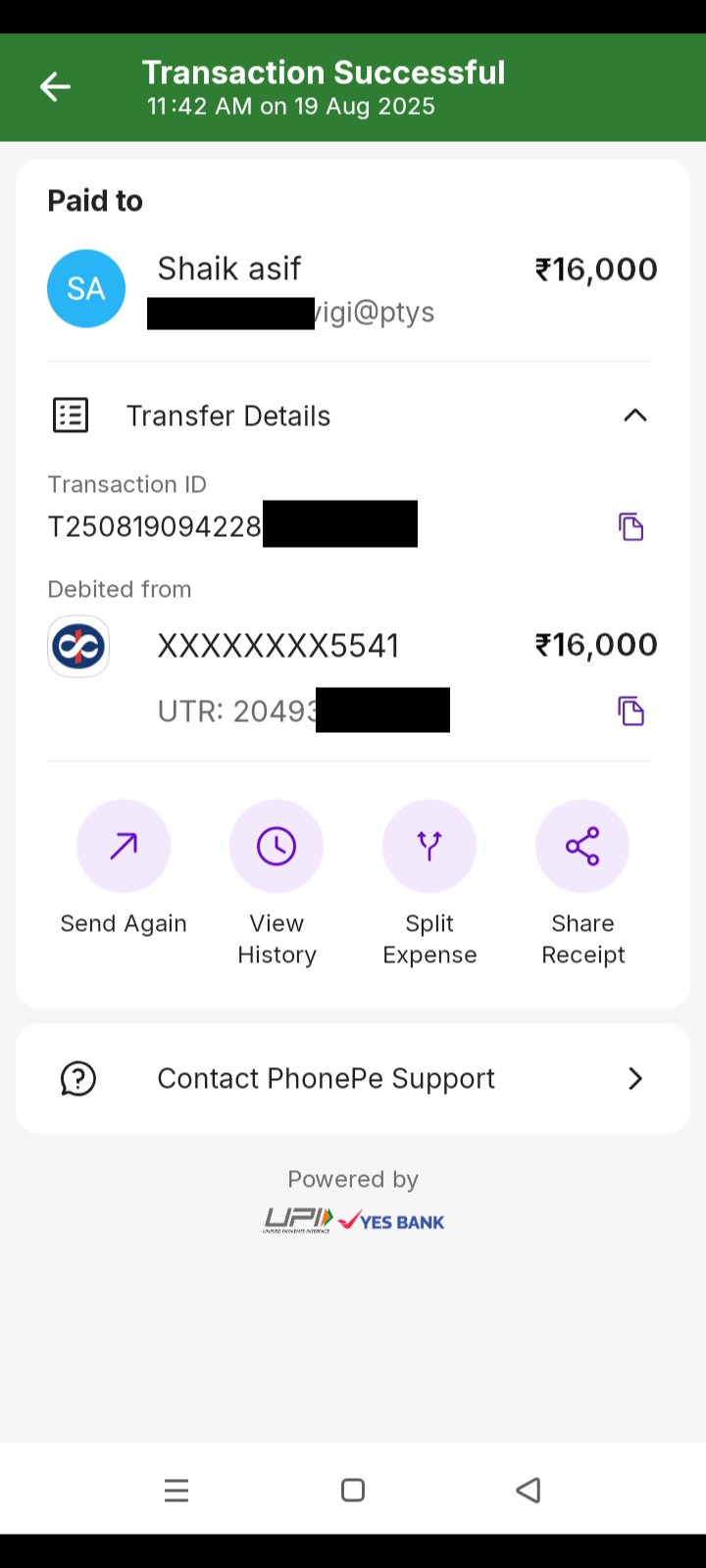Collapse the Transfer Details section

(x=634, y=416)
